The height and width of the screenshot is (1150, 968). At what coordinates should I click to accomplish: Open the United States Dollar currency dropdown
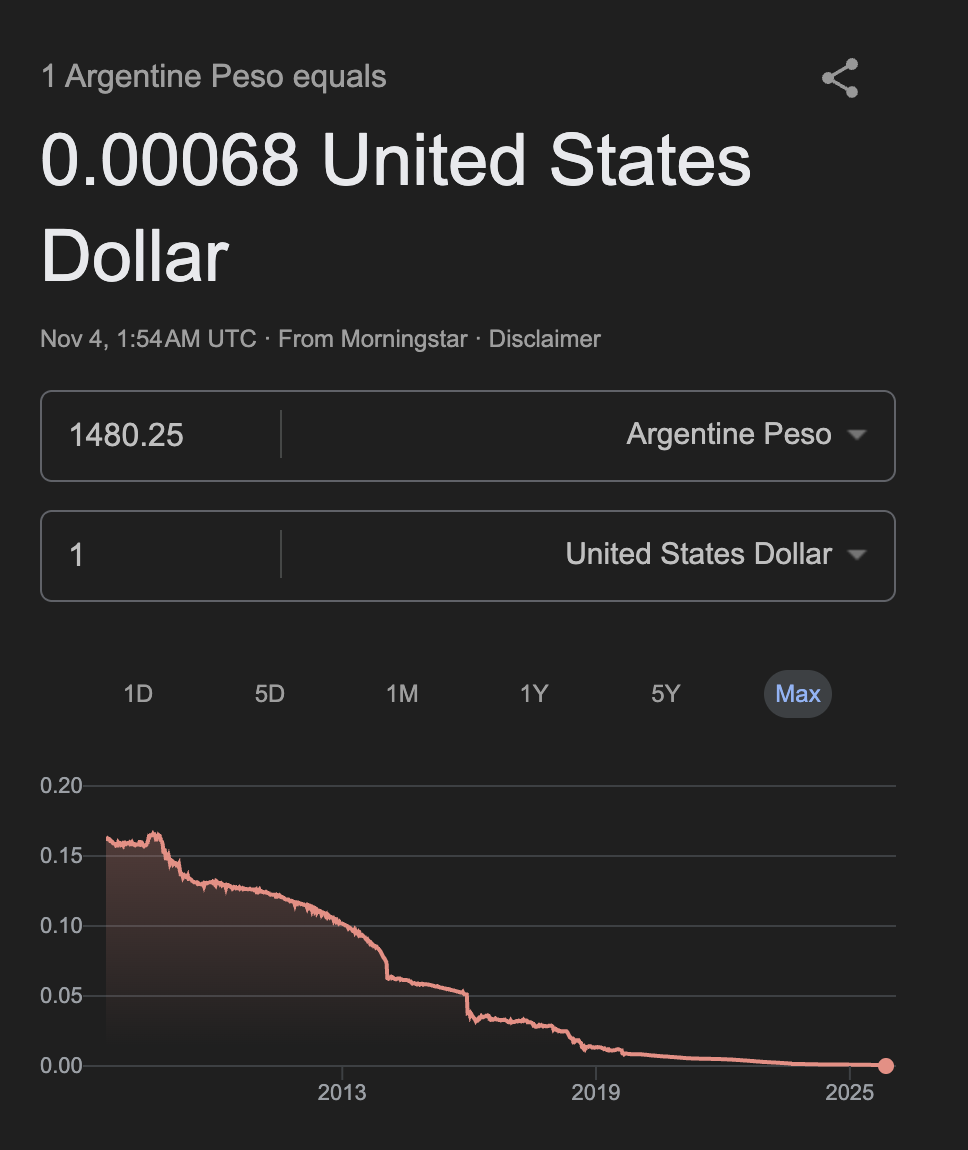[x=715, y=555]
